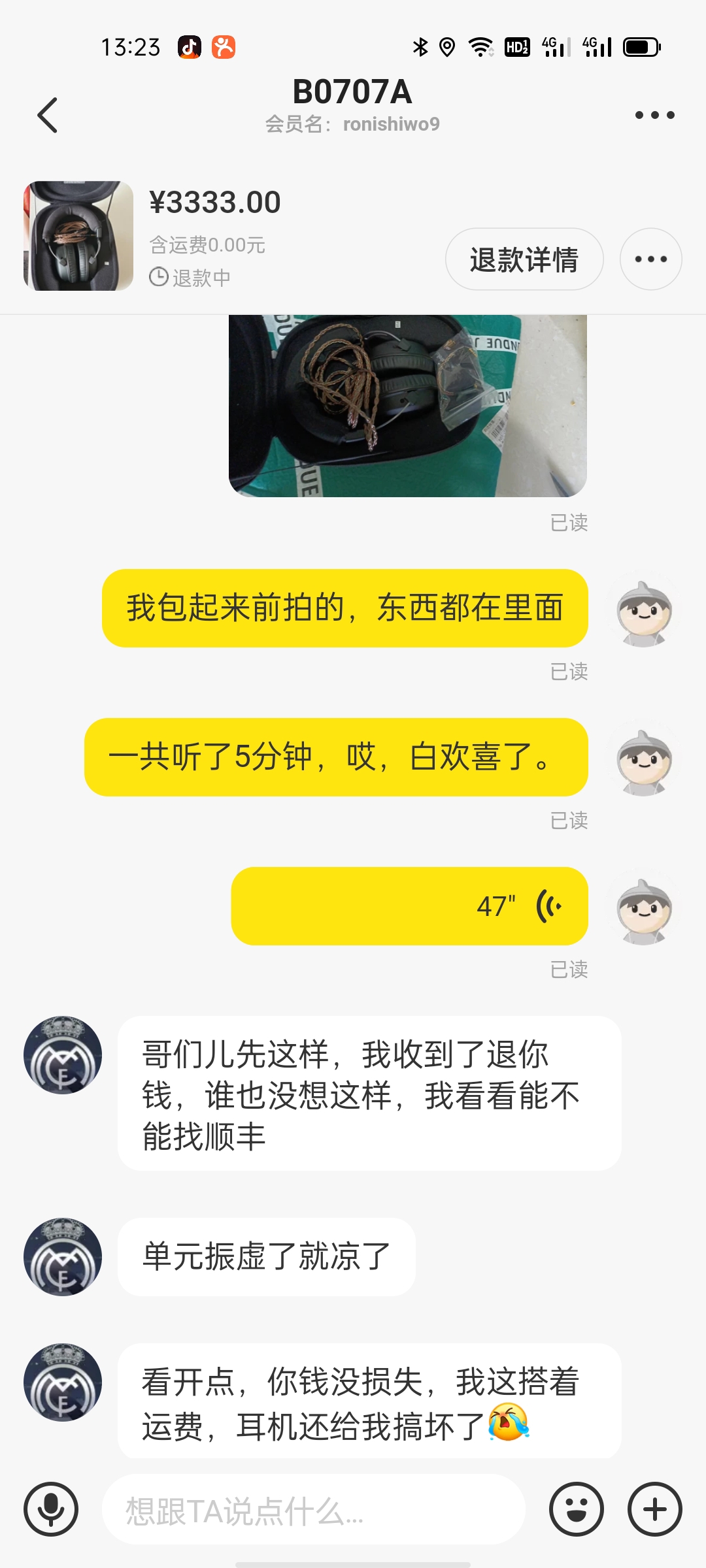Screen dimensions: 706x1568
Task: Tap the voice input microphone button
Action: [51, 1509]
